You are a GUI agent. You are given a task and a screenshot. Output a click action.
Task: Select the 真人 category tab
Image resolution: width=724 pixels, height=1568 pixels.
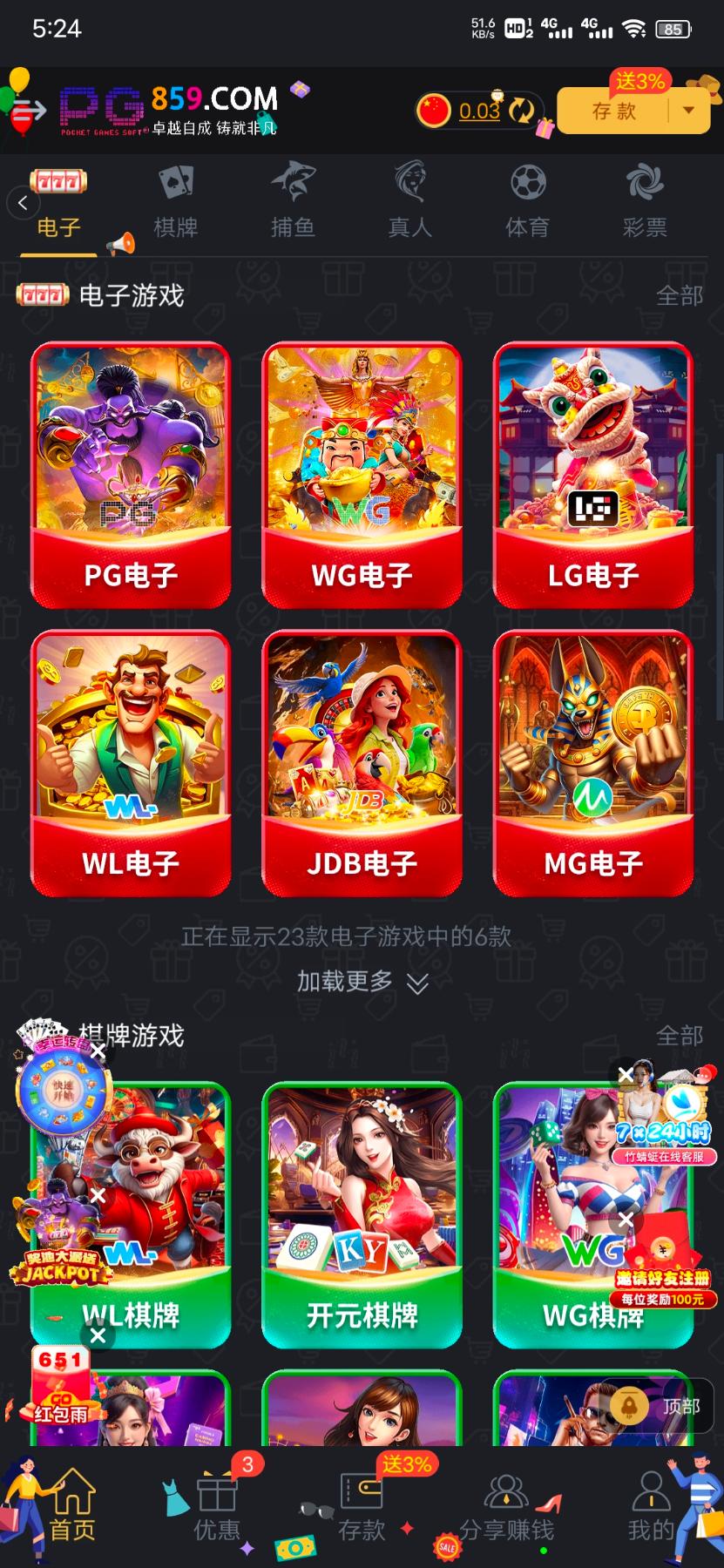pyautogui.click(x=409, y=205)
